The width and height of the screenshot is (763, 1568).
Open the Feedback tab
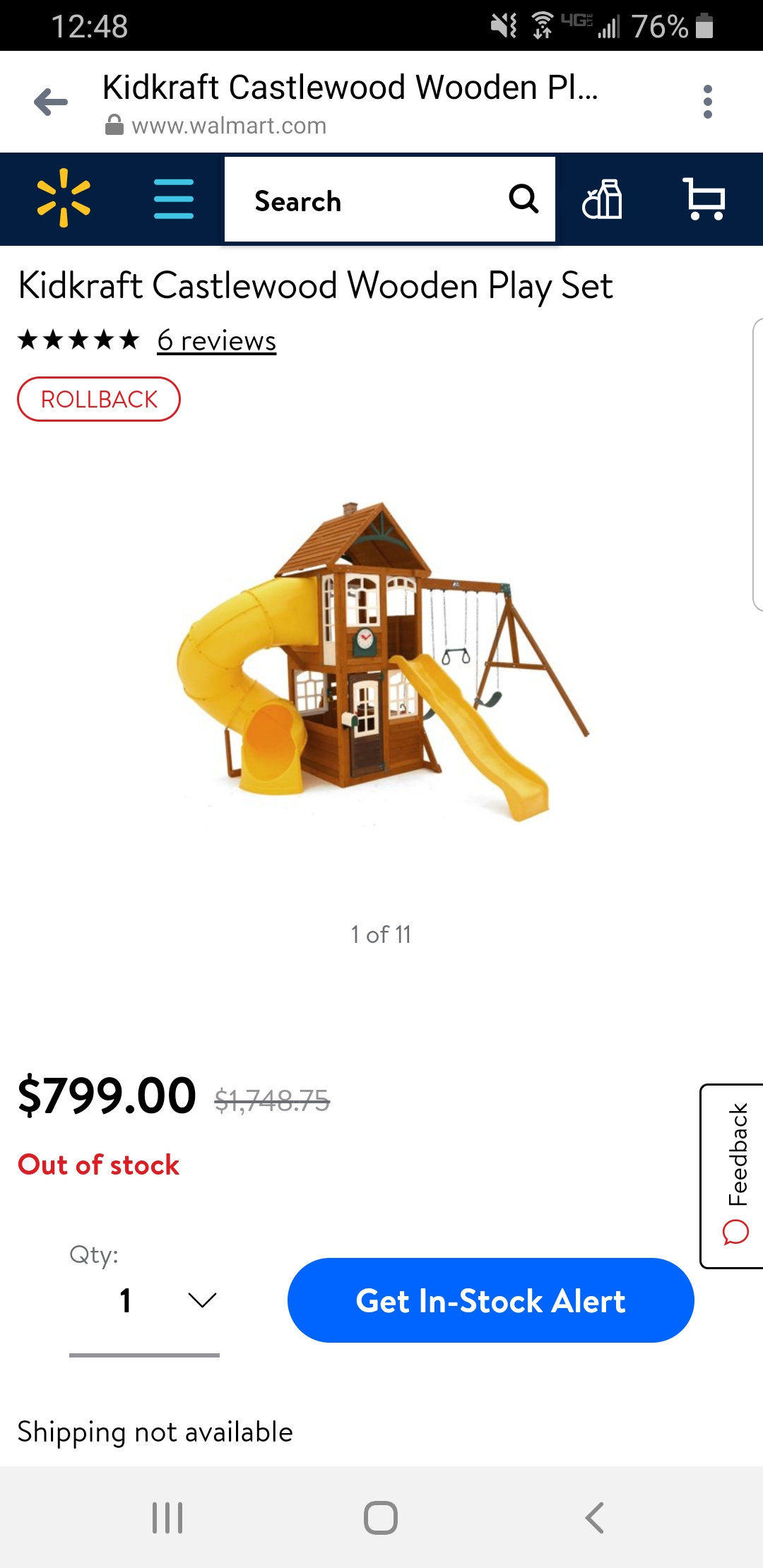(735, 1175)
